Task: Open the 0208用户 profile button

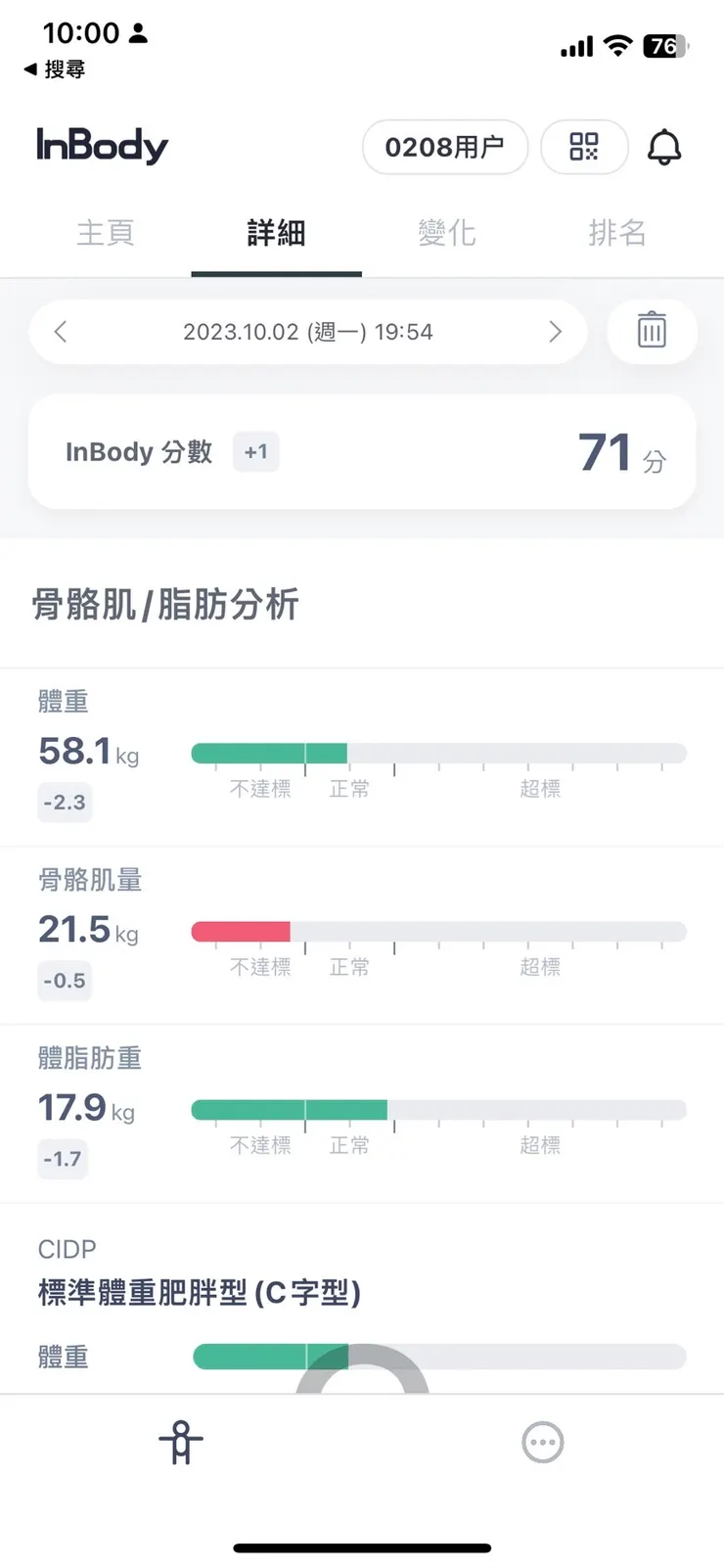Action: [445, 148]
